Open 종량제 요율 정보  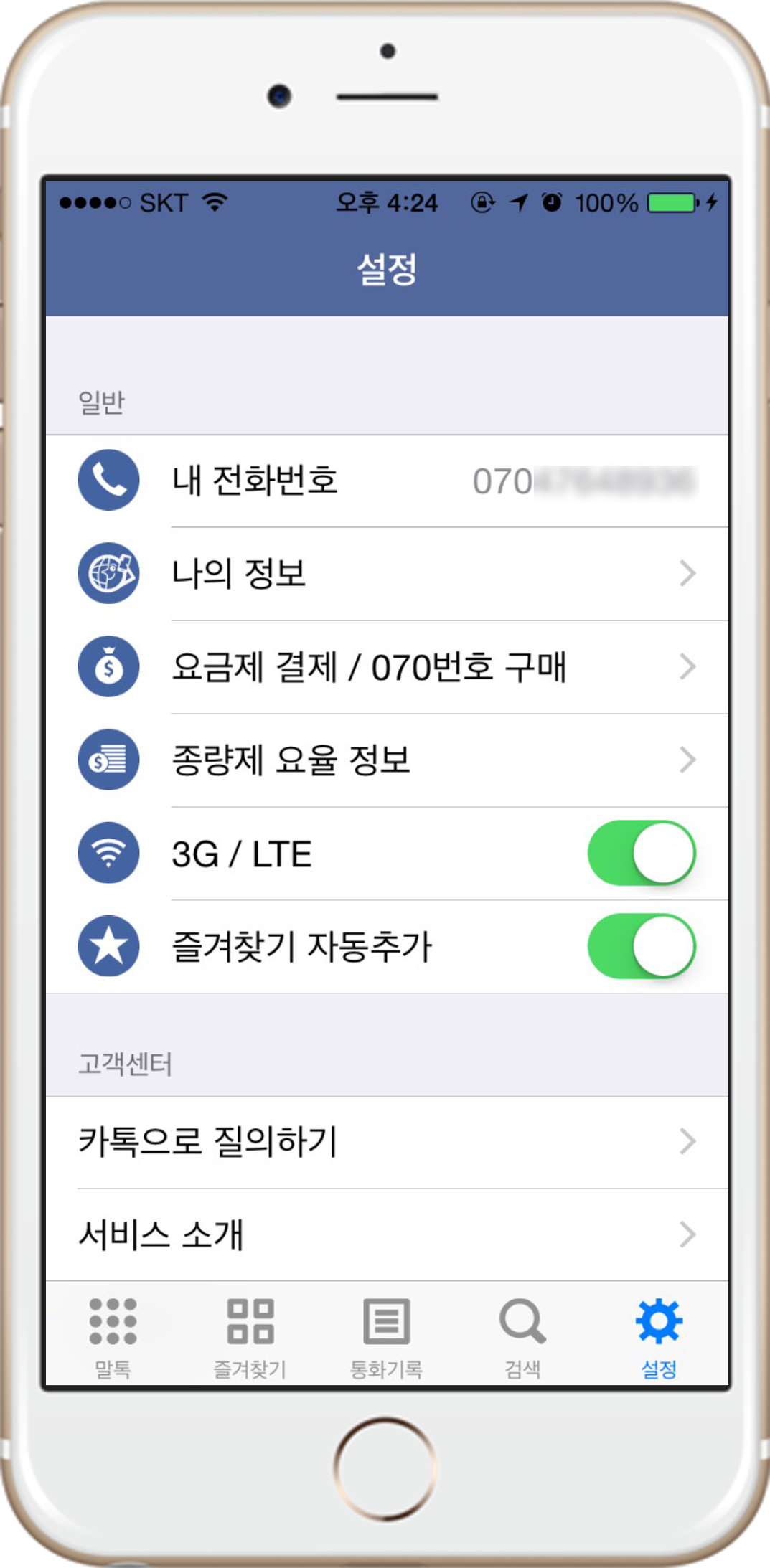[x=388, y=760]
